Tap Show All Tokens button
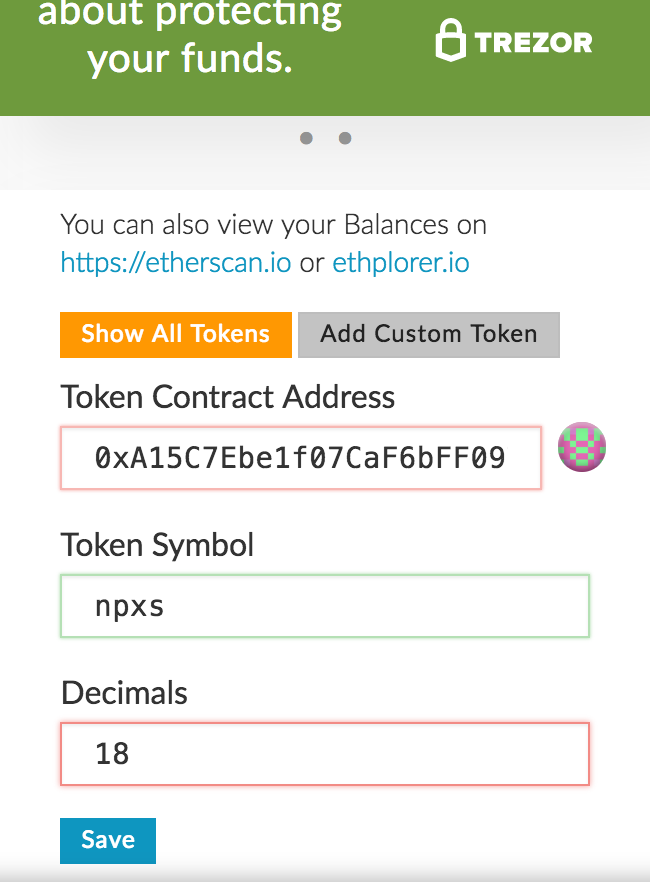The image size is (650, 882). point(175,334)
